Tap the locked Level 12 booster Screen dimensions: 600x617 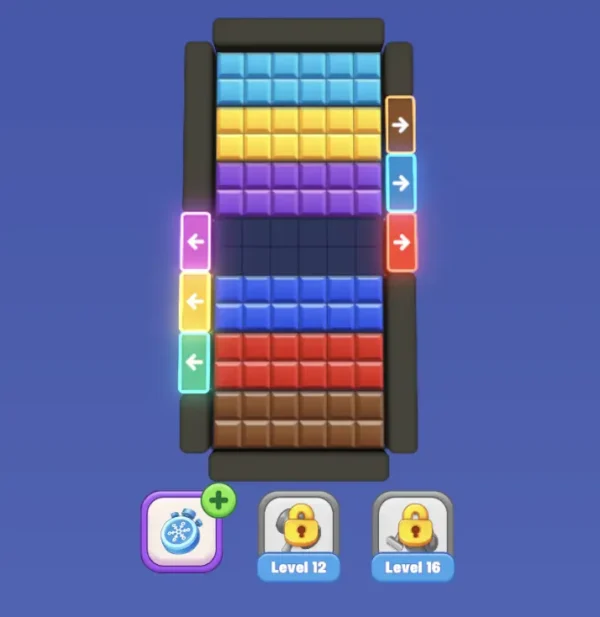(x=299, y=533)
